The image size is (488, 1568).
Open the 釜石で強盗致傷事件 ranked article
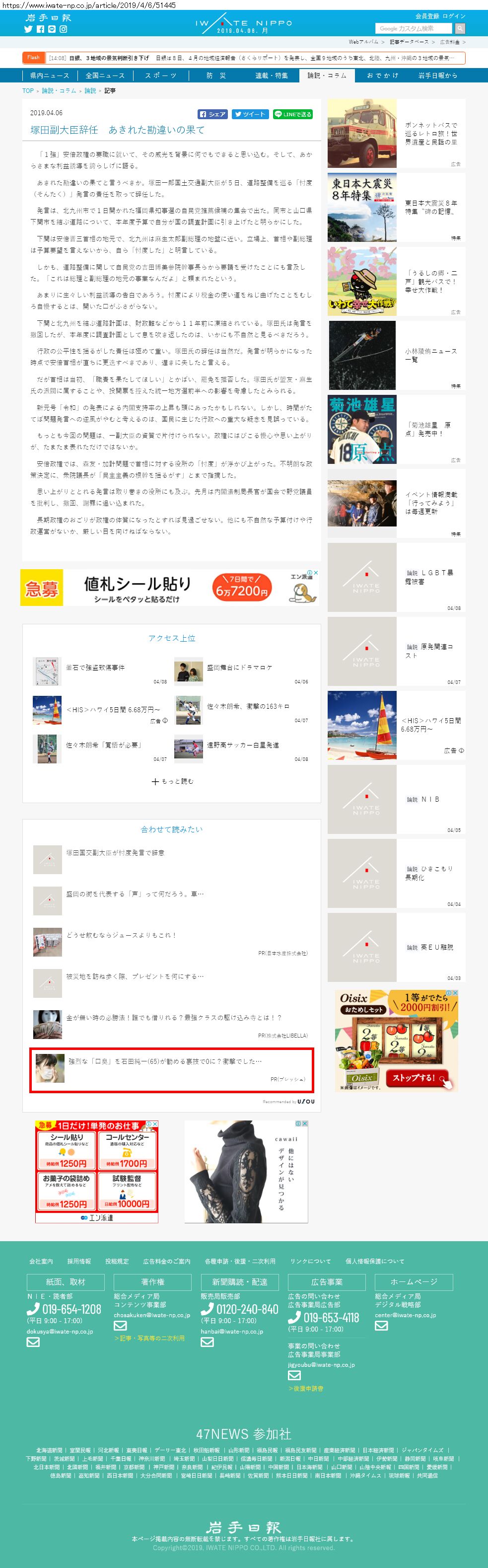[95, 668]
